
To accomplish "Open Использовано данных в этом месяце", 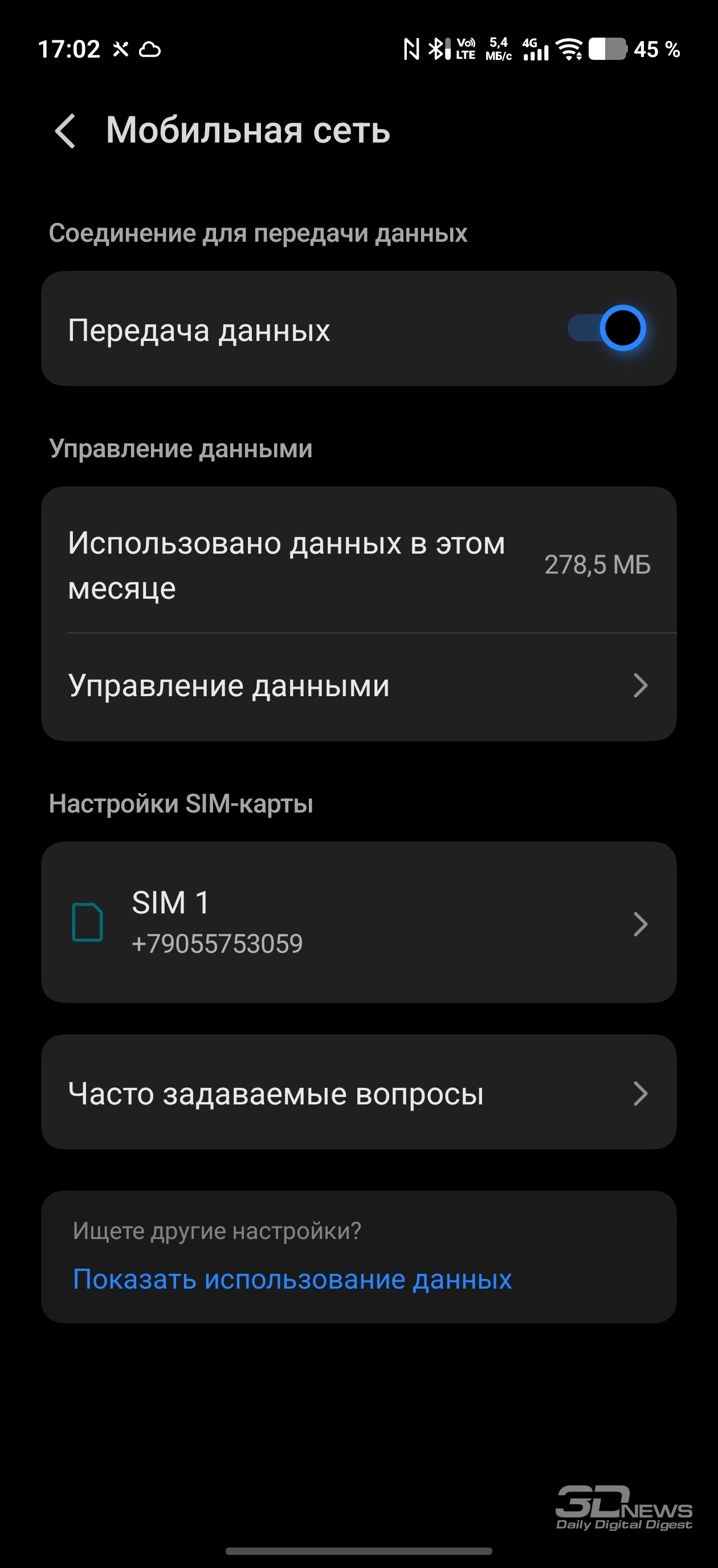I will pos(359,565).
